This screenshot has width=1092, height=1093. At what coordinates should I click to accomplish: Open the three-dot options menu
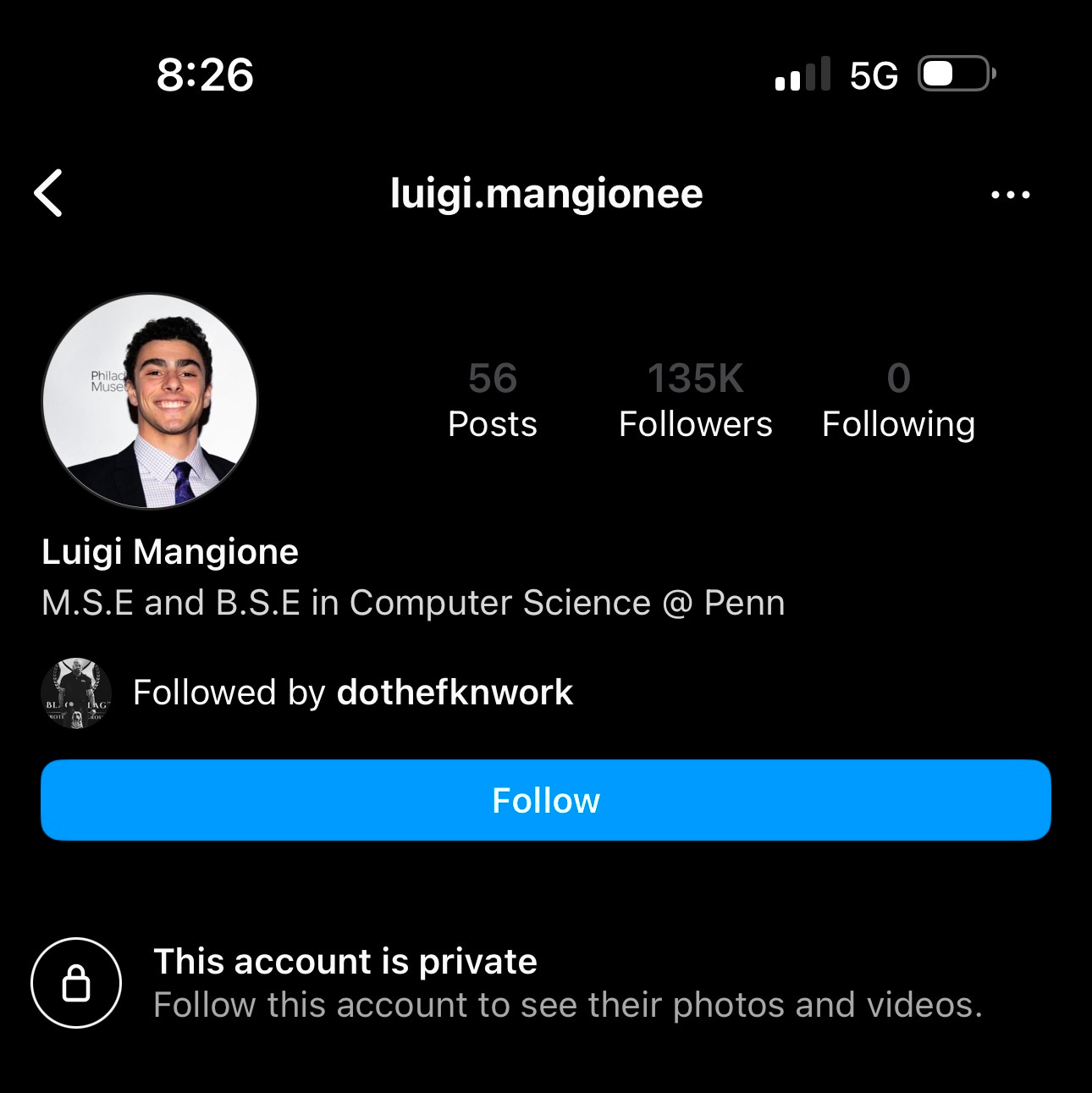tap(1010, 195)
